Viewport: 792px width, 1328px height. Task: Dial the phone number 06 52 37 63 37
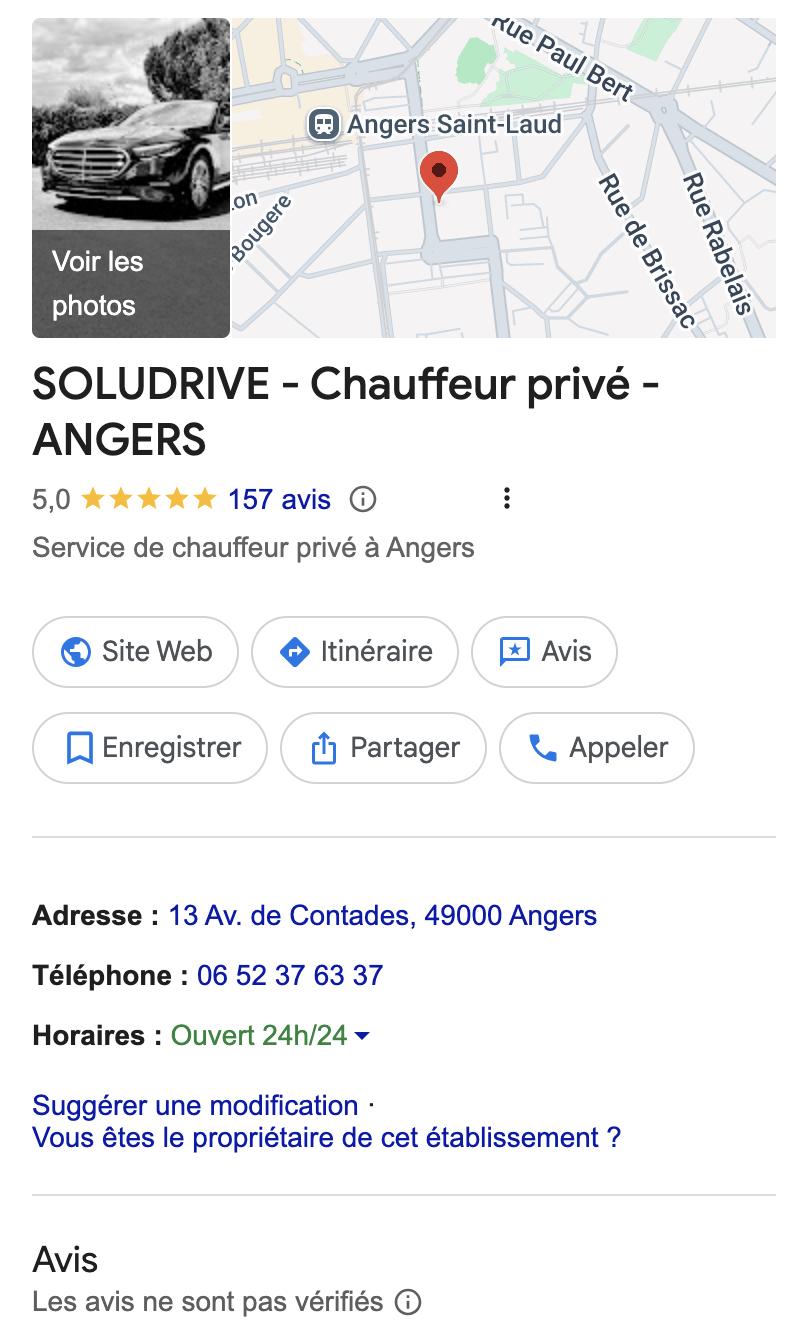[x=290, y=975]
